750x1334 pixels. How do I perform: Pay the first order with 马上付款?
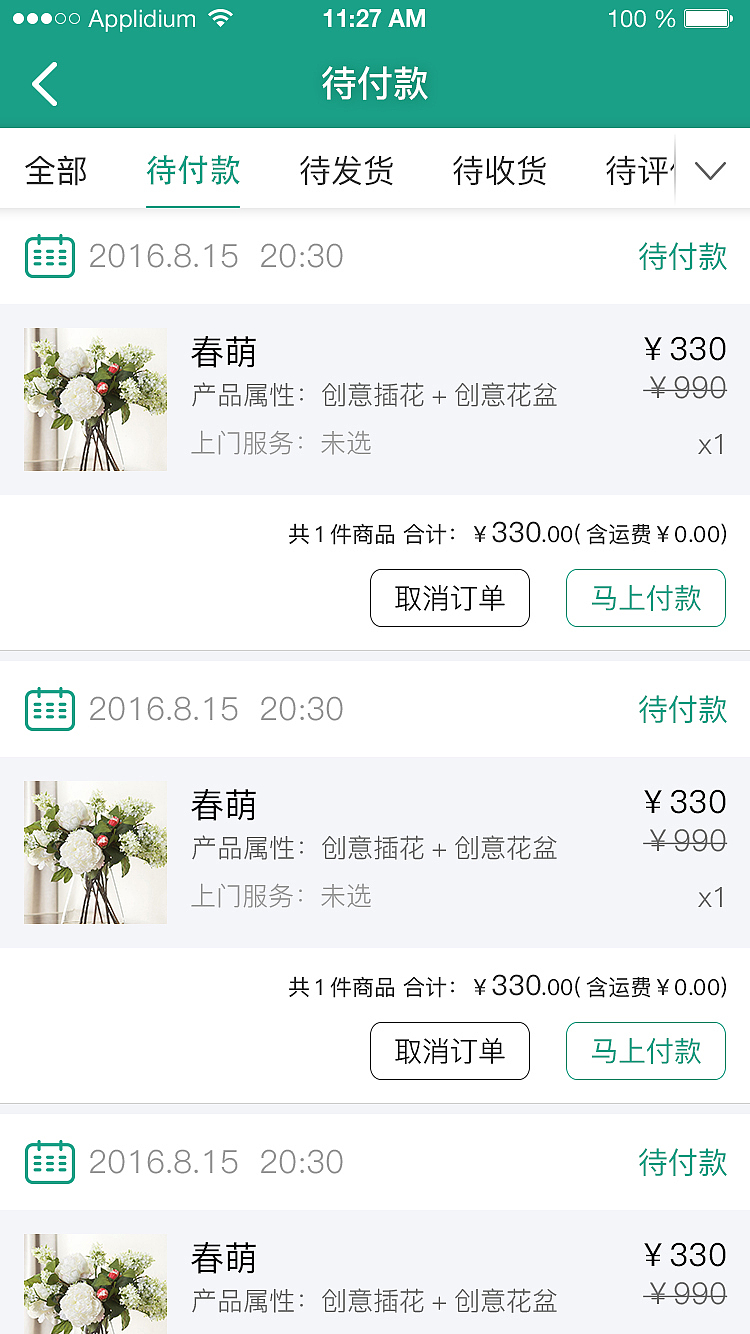click(646, 598)
